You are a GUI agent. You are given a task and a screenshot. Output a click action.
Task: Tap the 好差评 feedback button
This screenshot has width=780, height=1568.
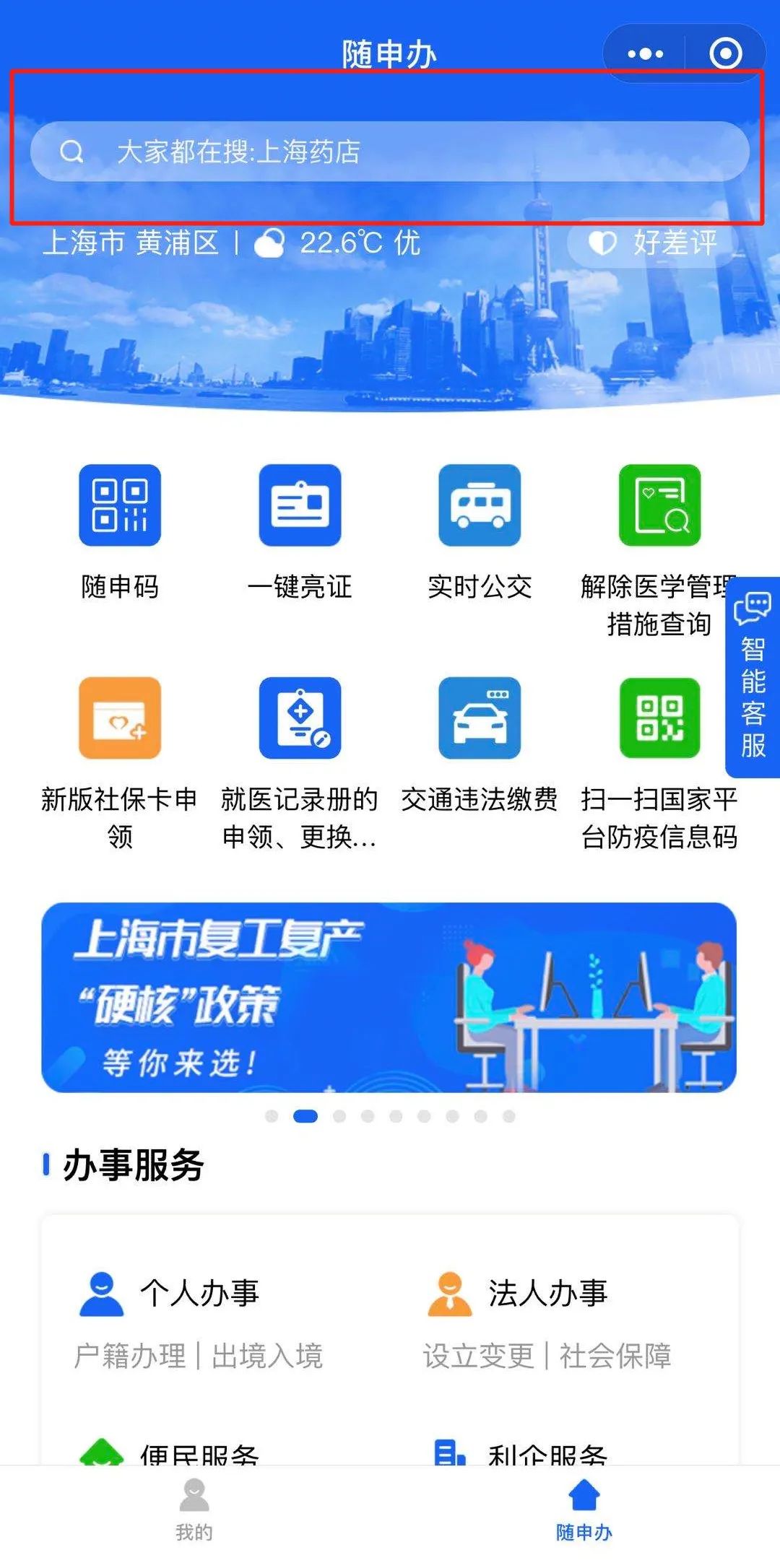click(x=650, y=243)
